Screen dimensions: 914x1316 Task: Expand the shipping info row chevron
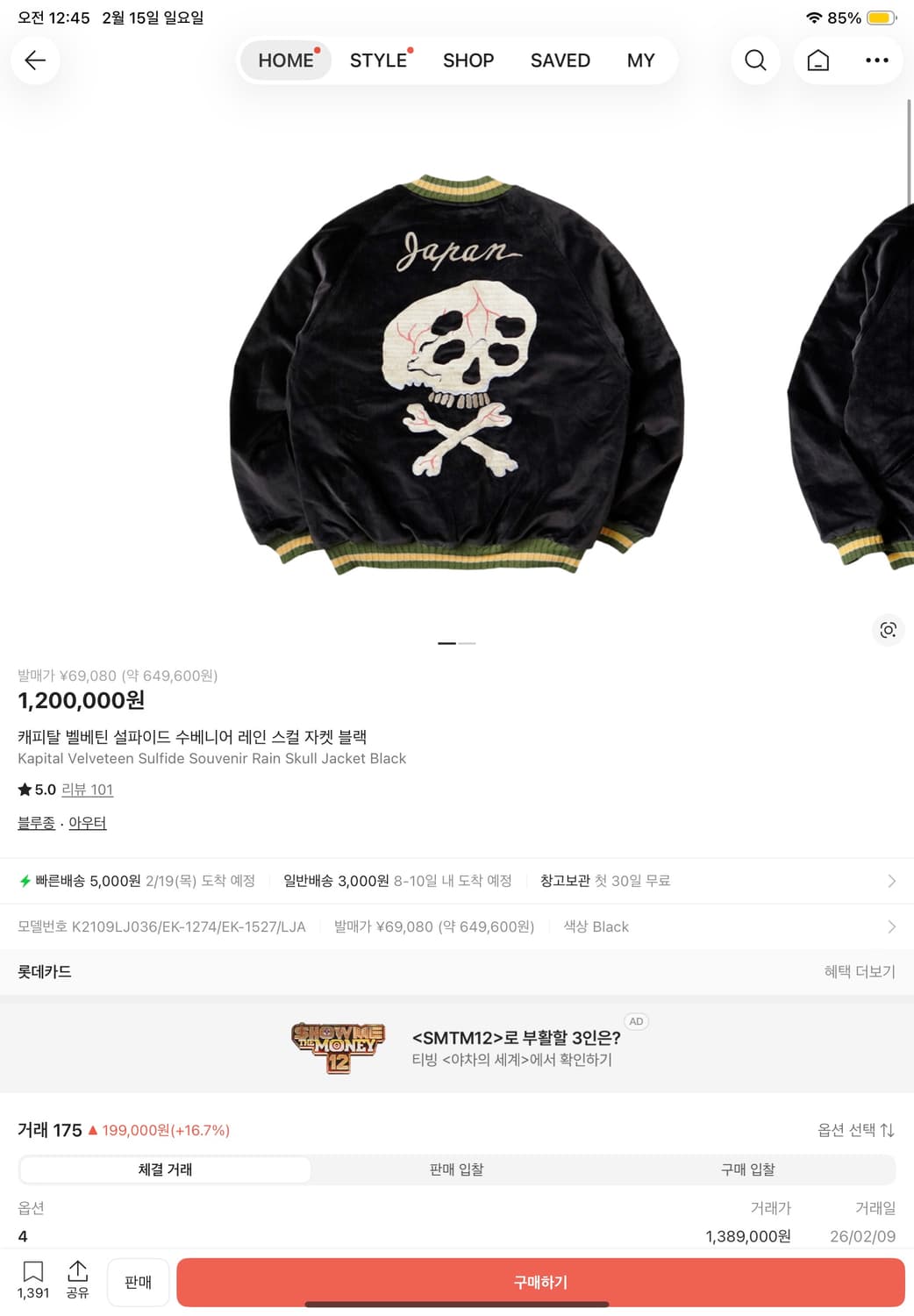tap(890, 880)
